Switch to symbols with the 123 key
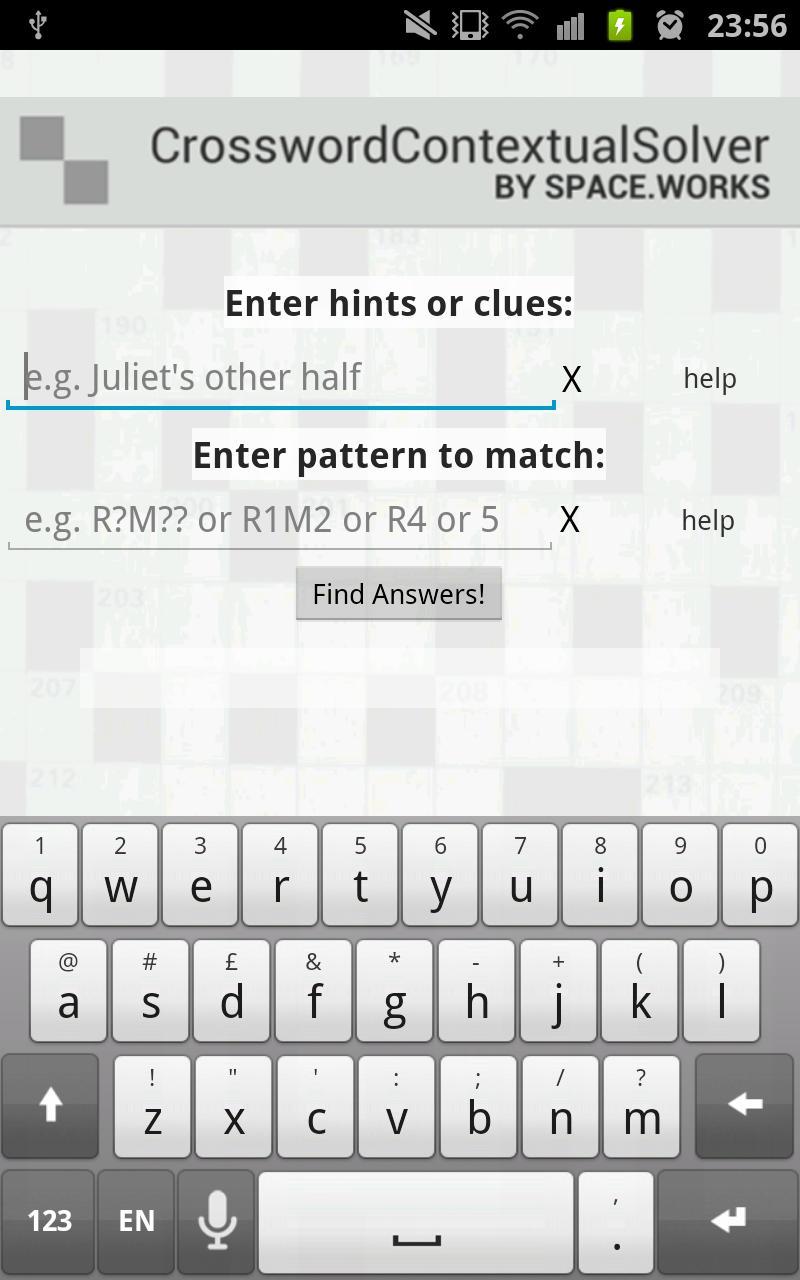This screenshot has height=1280, width=800. (x=48, y=1221)
